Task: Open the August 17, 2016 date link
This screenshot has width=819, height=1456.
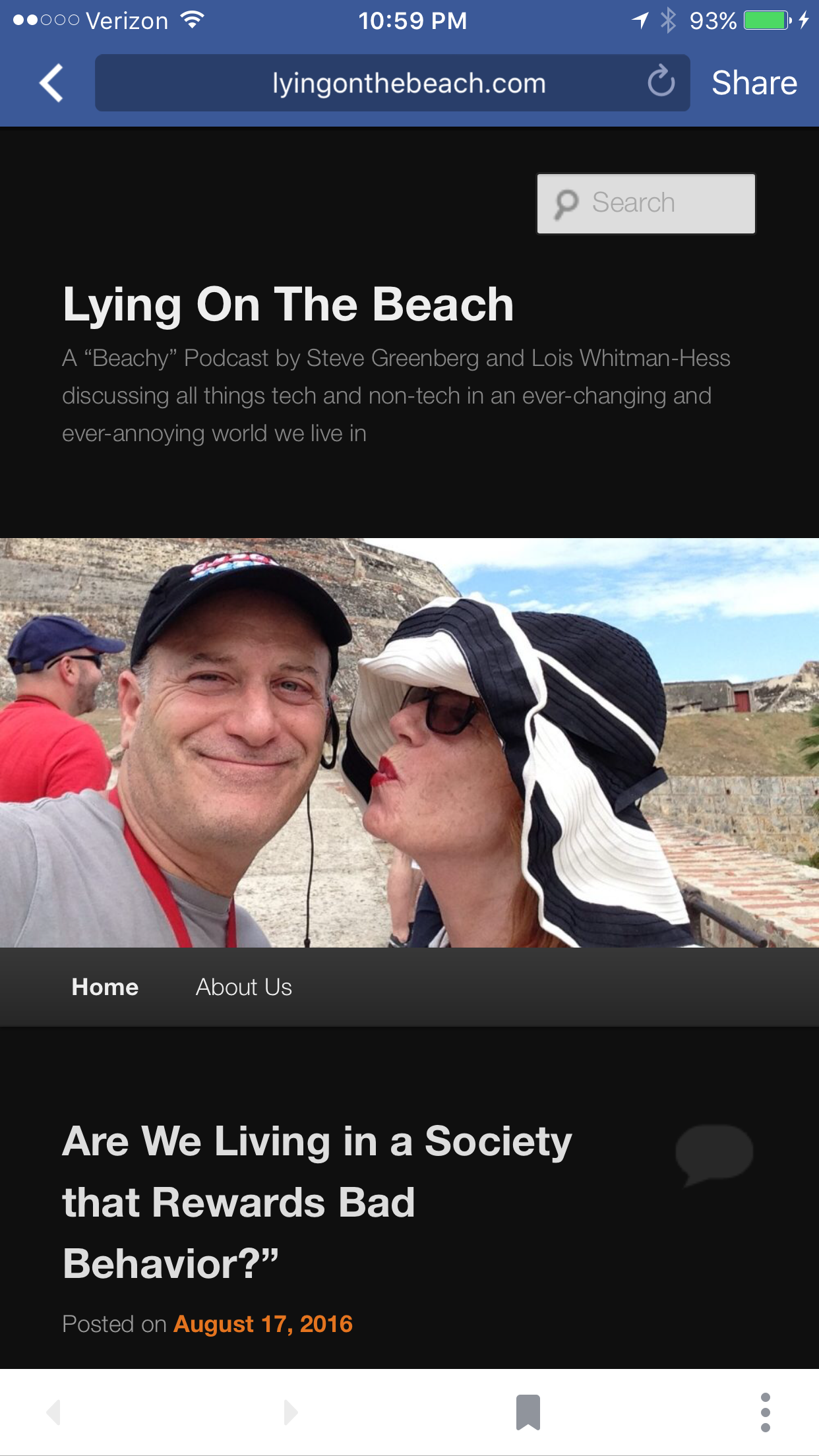Action: point(262,1323)
